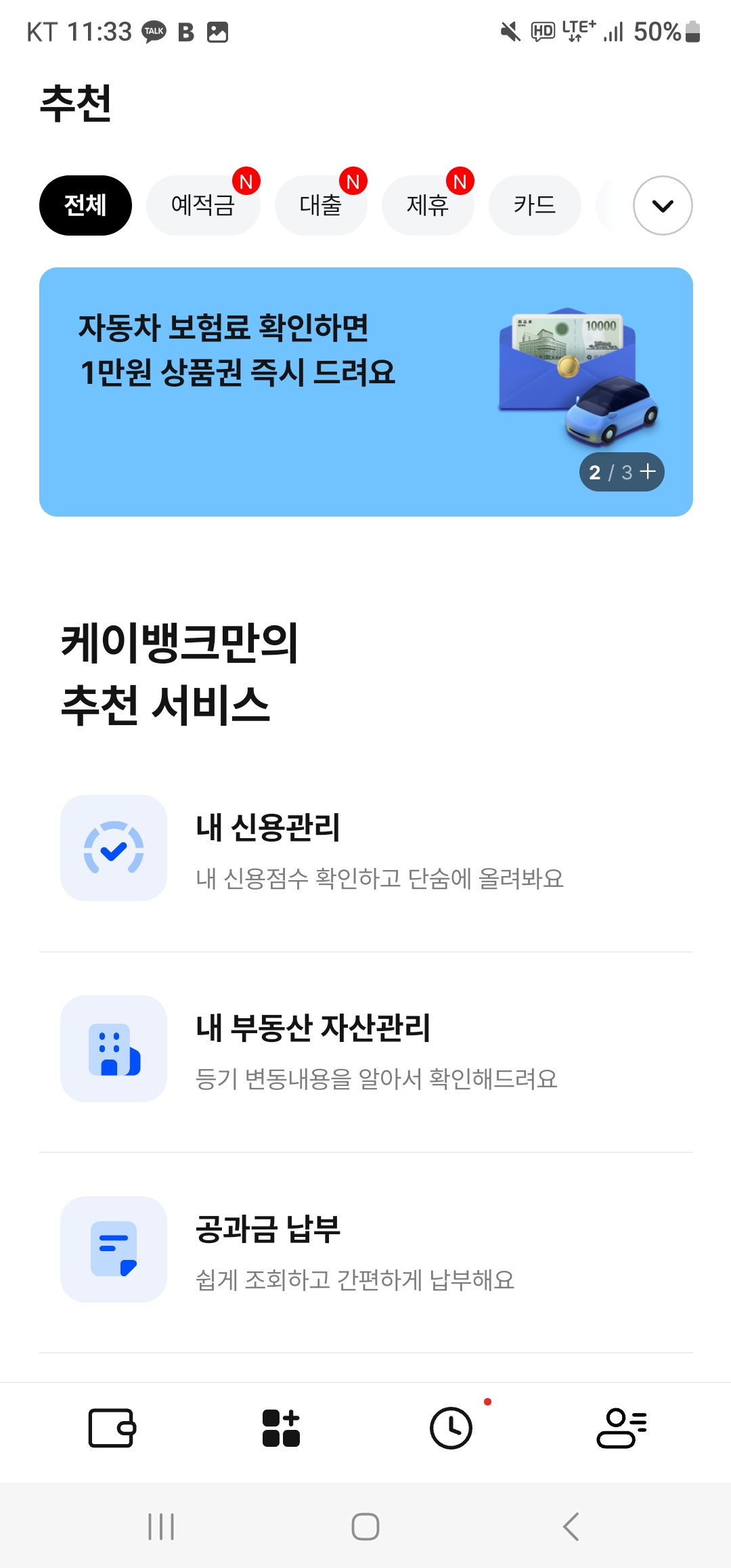The width and height of the screenshot is (731, 1568).
Task: Expand the banner list via the plus icon
Action: (648, 473)
